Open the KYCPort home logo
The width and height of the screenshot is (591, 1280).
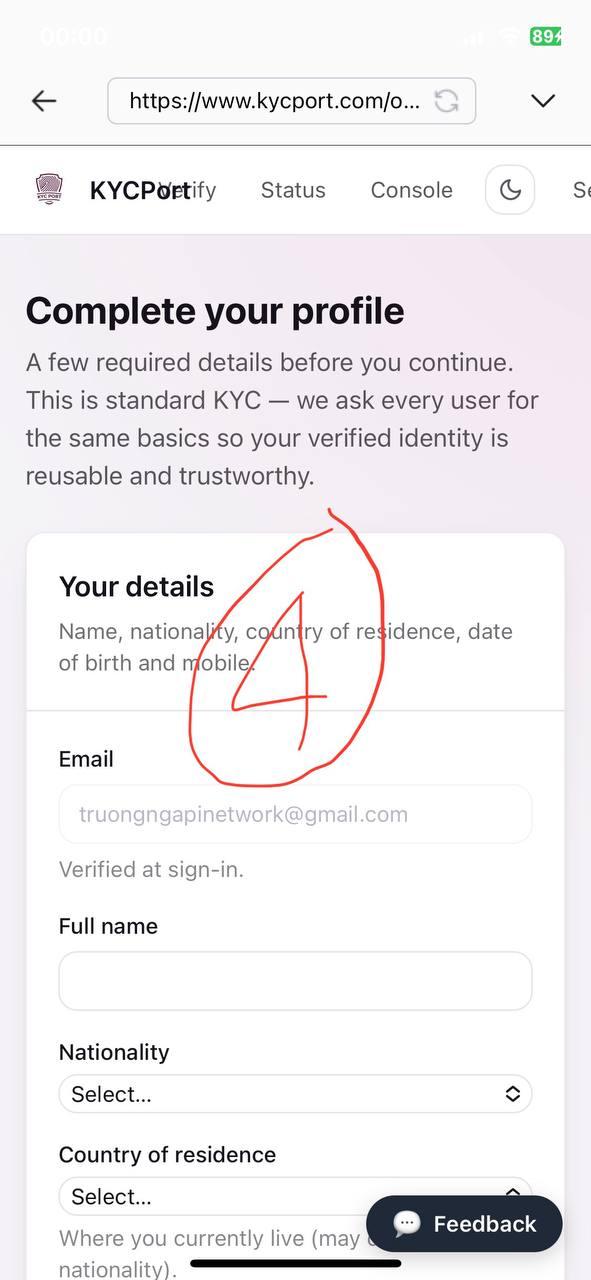point(48,189)
